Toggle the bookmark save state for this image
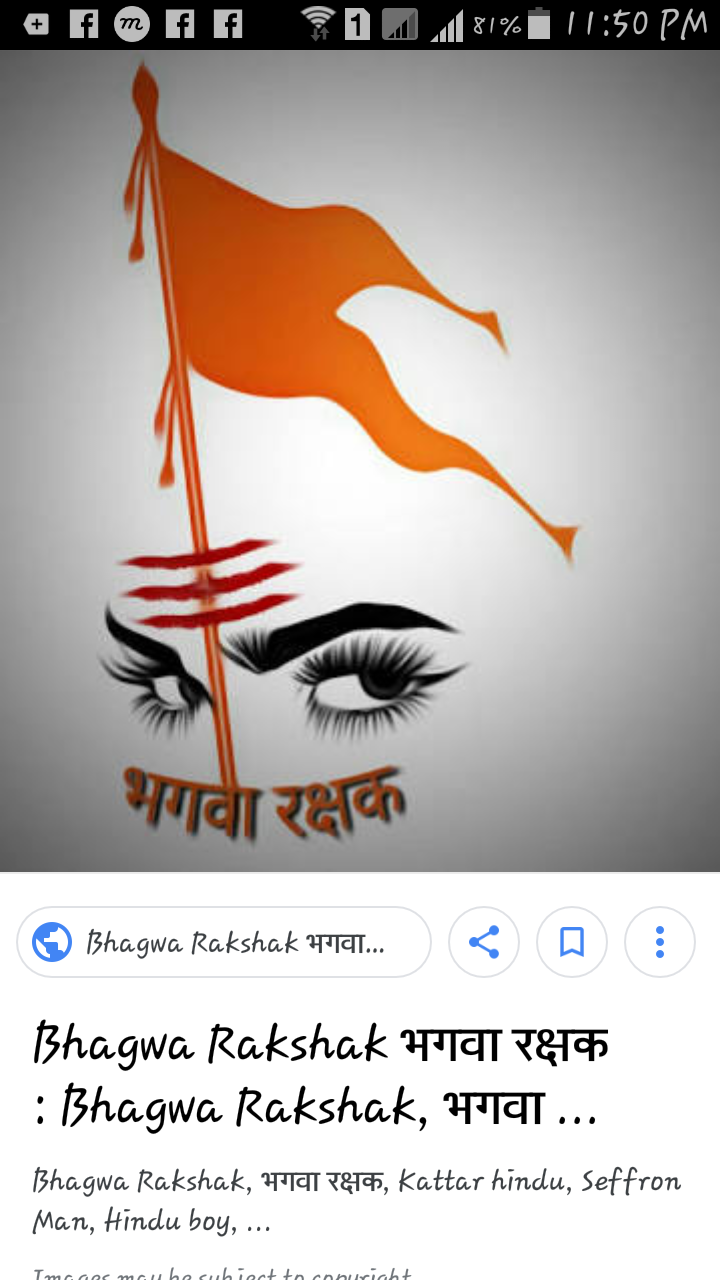The image size is (720, 1280). pyautogui.click(x=572, y=942)
